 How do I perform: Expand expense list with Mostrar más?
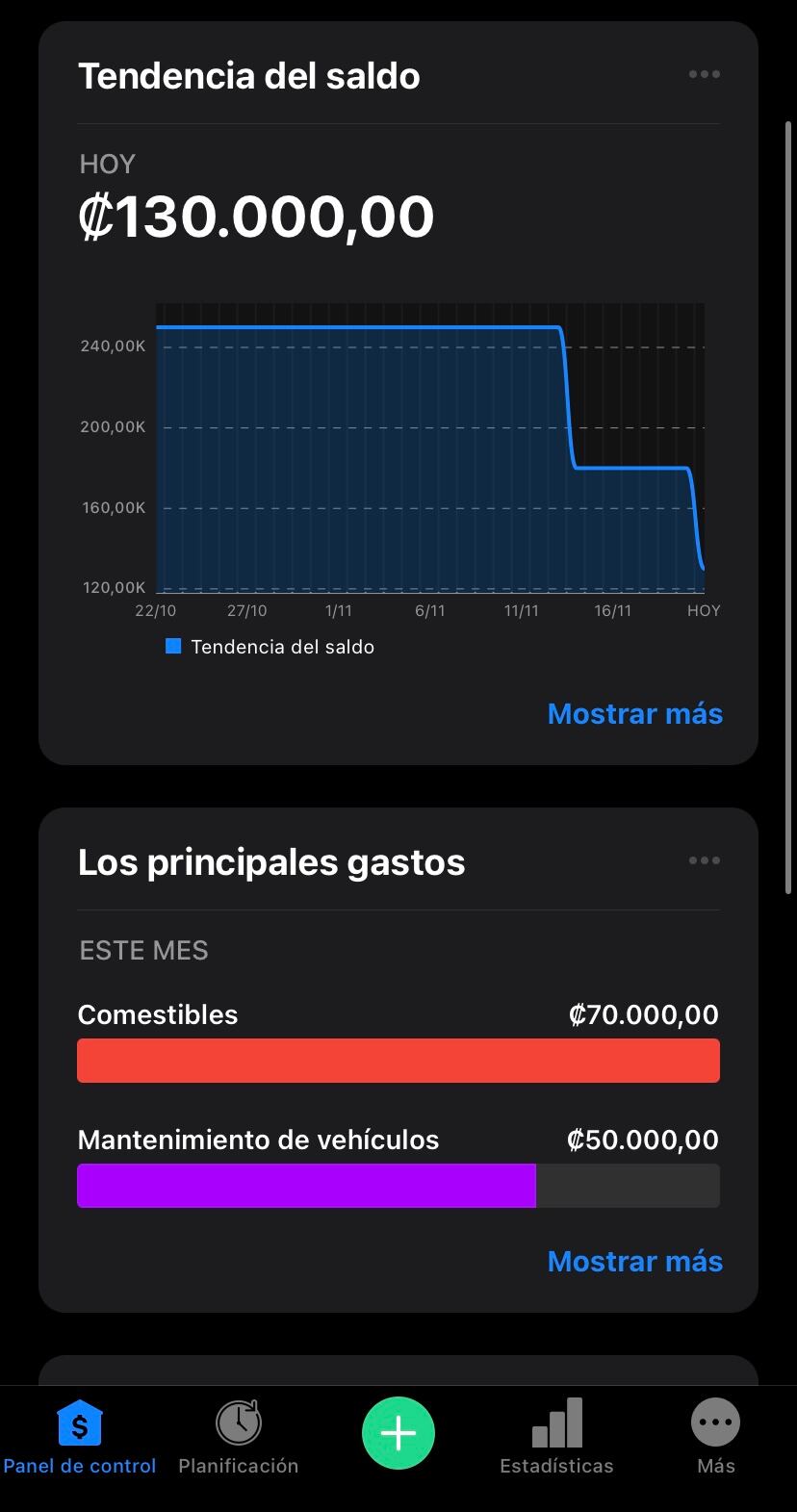635,1261
